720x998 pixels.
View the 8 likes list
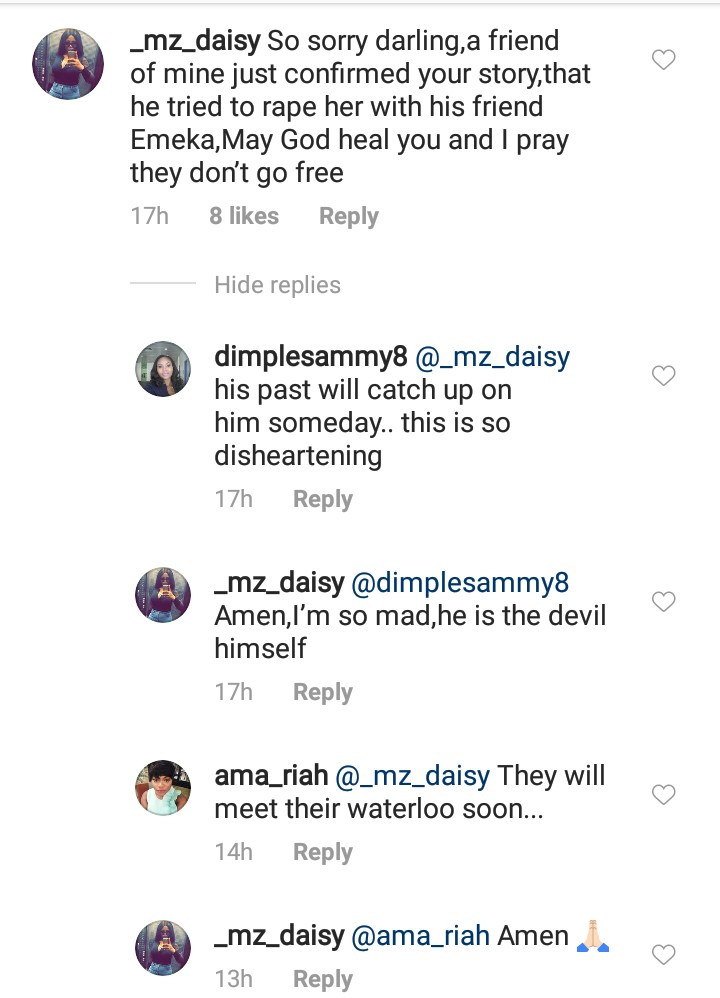[x=244, y=216]
